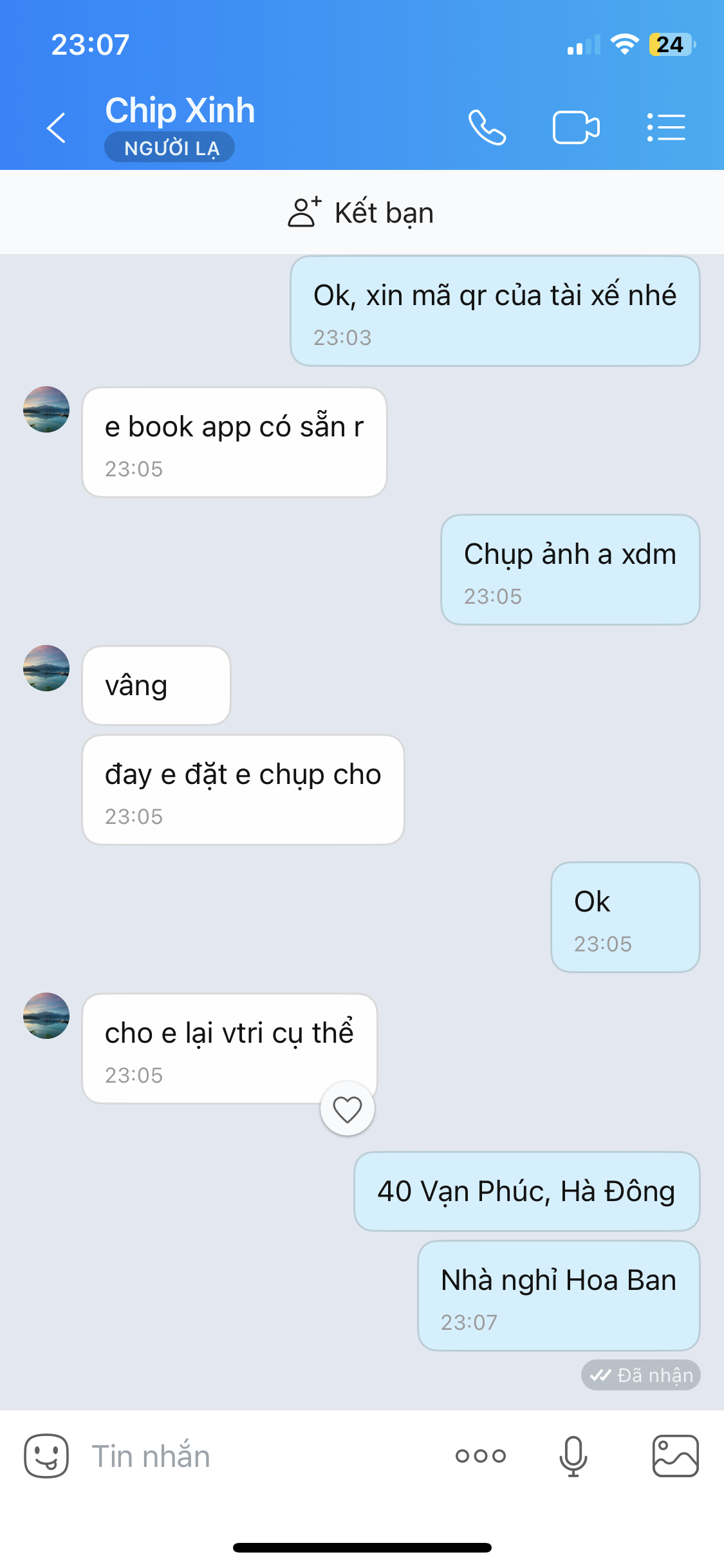This screenshot has width=724, height=1568.
Task: Open more attachment options
Action: coord(481,1456)
